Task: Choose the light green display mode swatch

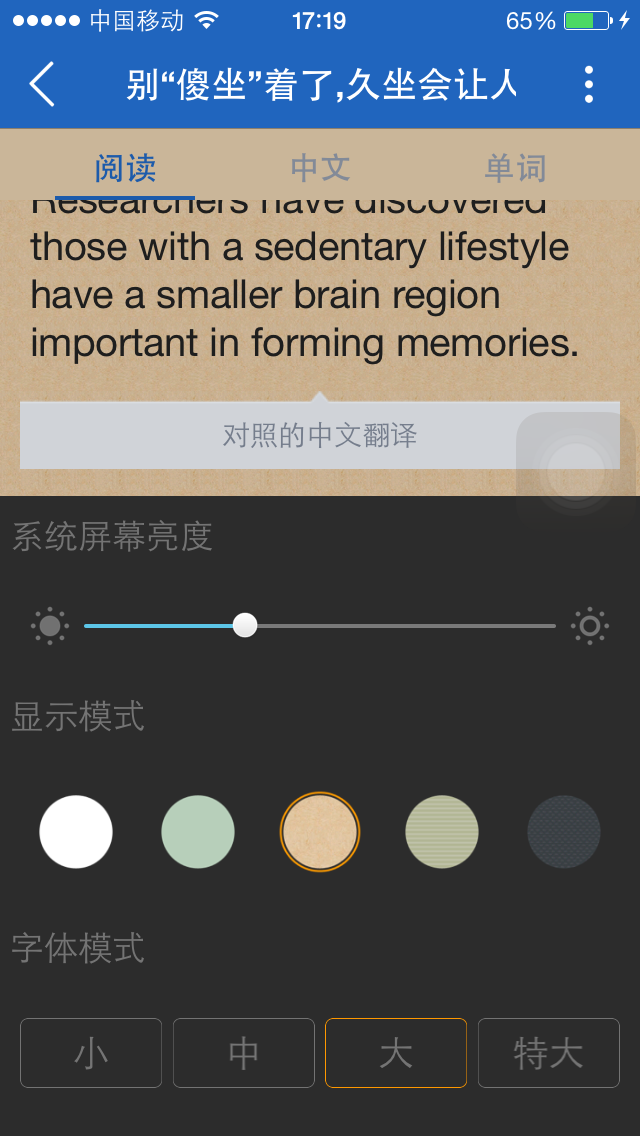Action: tap(198, 831)
